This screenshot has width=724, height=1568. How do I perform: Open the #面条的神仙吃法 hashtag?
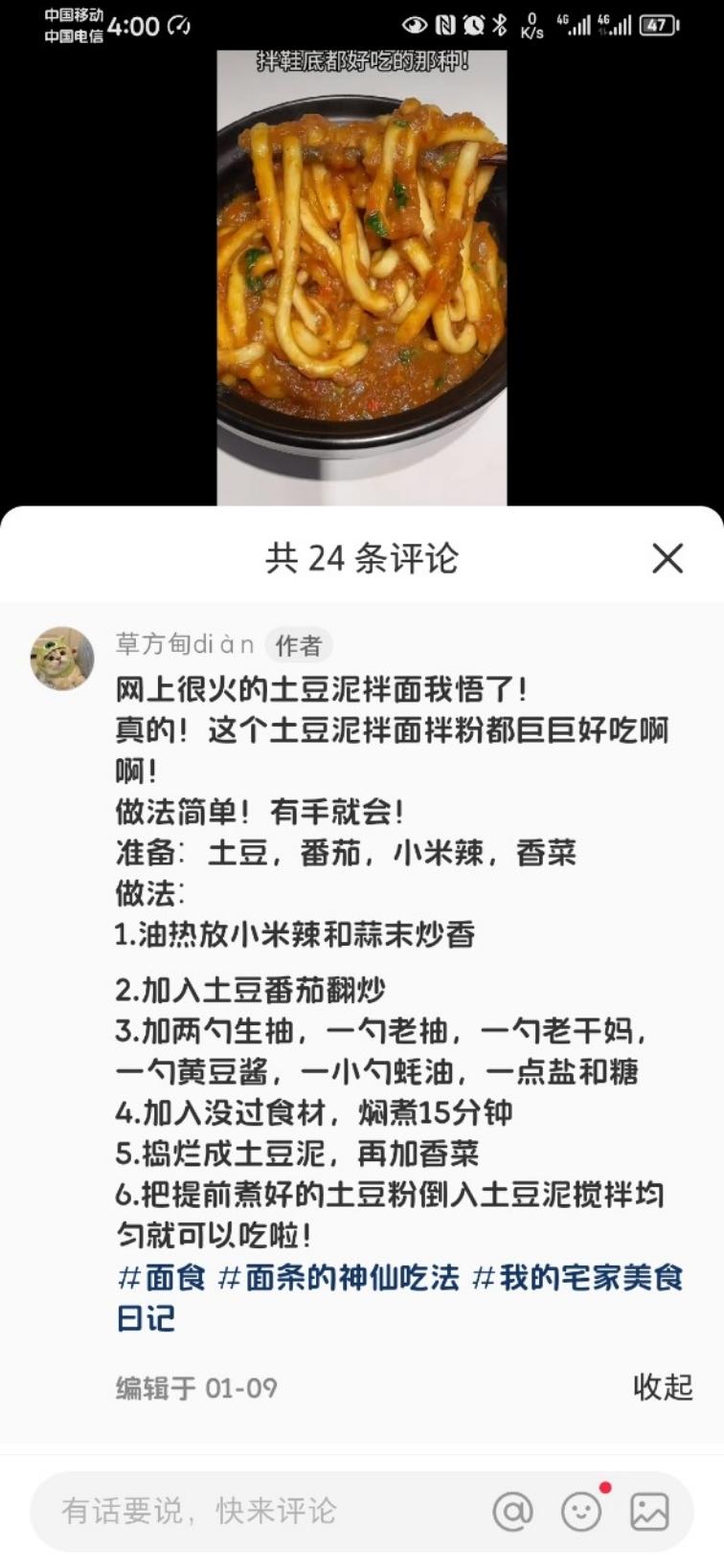coord(338,1278)
